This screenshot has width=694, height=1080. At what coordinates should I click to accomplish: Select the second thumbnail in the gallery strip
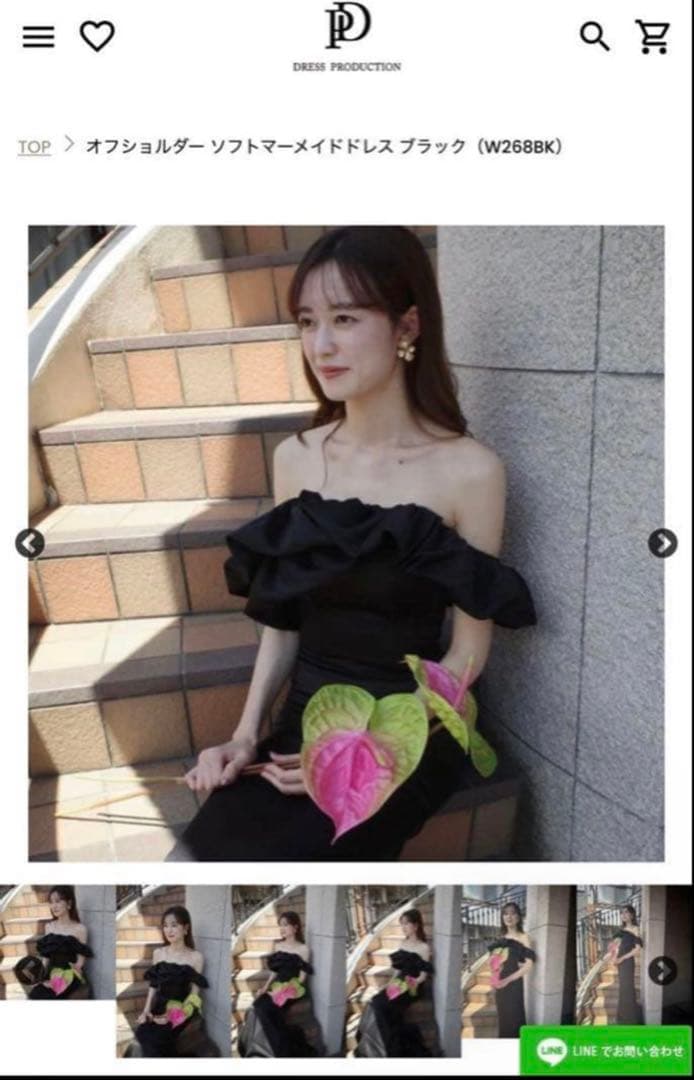(172, 970)
